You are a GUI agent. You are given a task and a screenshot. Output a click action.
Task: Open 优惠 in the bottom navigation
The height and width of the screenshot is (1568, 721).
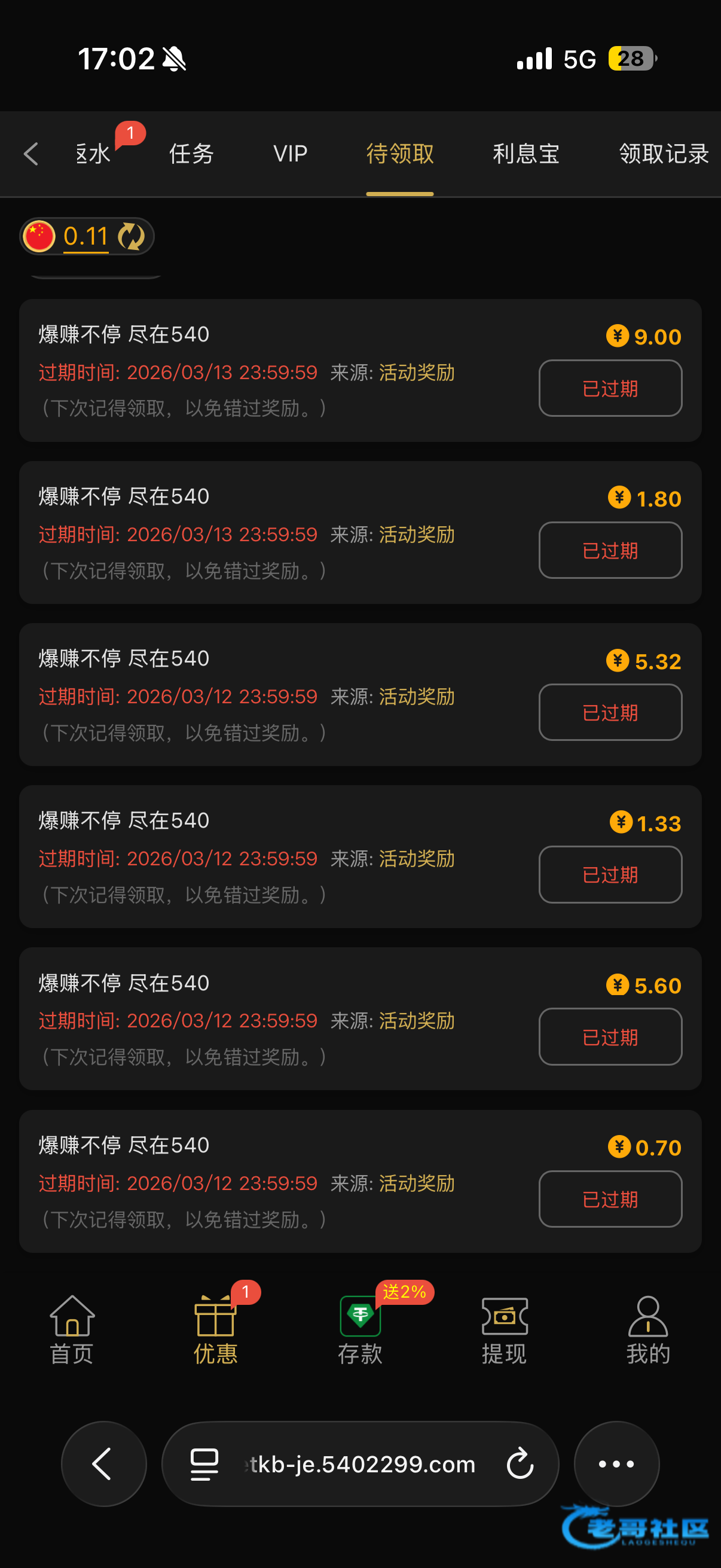pyautogui.click(x=215, y=1330)
